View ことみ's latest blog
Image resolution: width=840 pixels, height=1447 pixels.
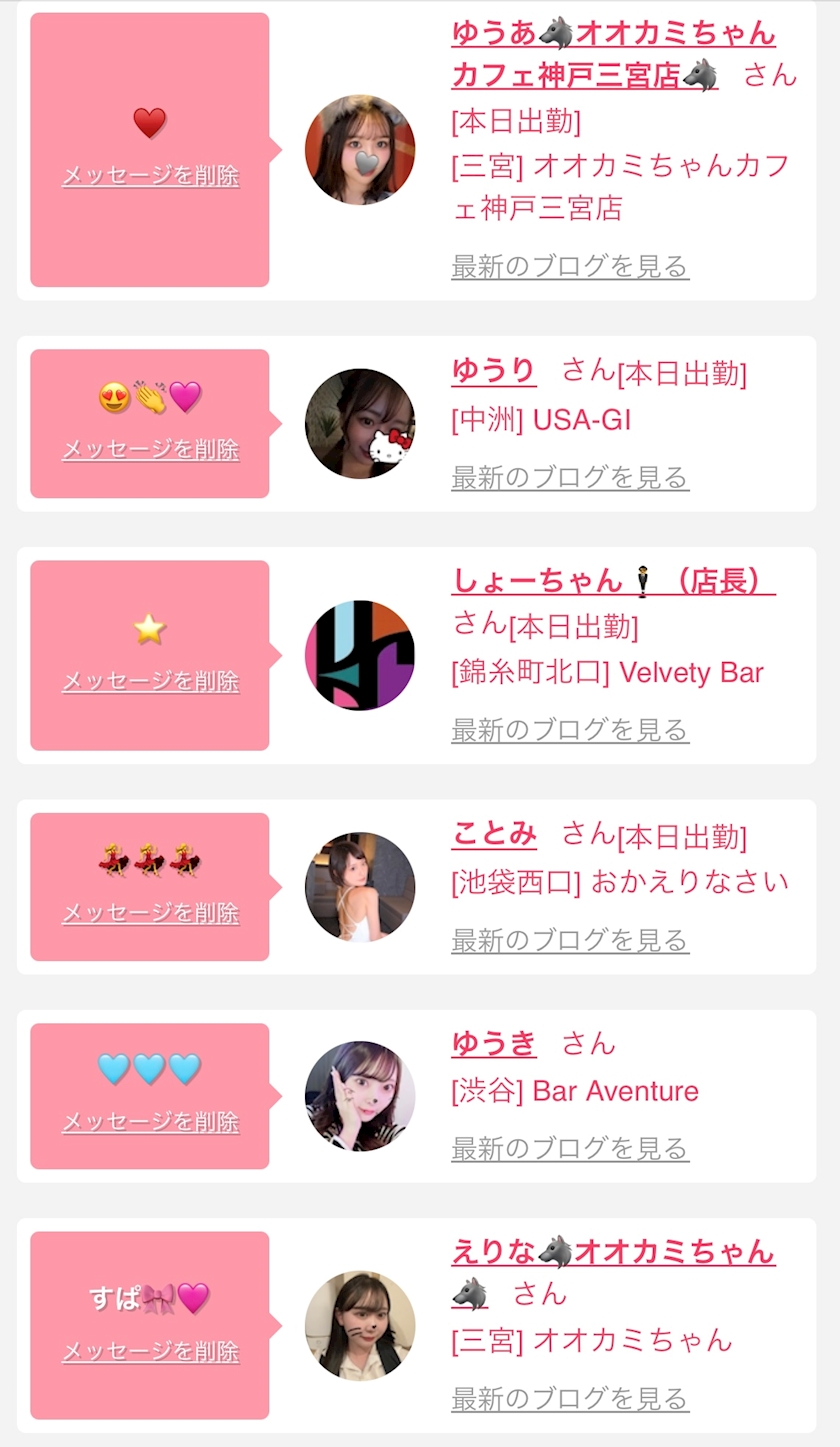[570, 940]
